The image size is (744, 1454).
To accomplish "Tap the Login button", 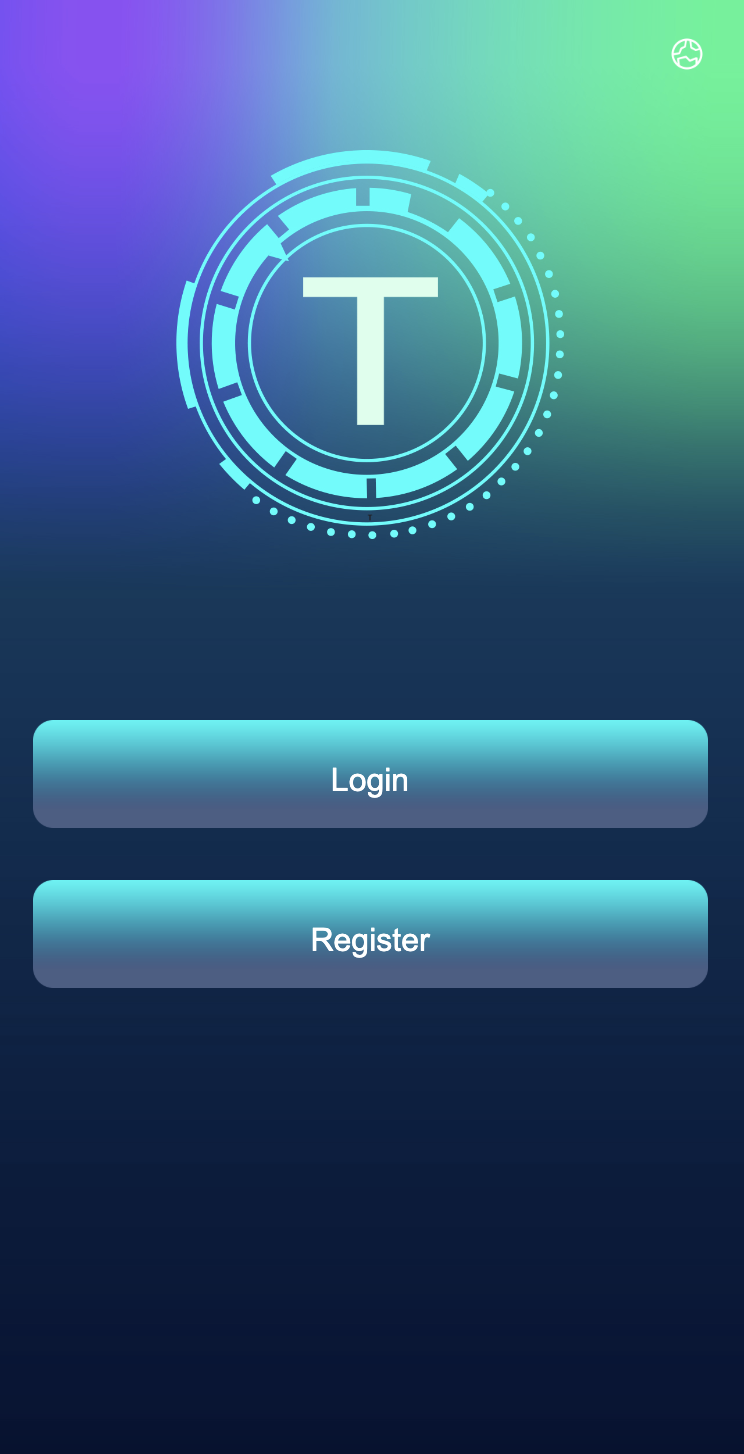I will click(x=370, y=774).
